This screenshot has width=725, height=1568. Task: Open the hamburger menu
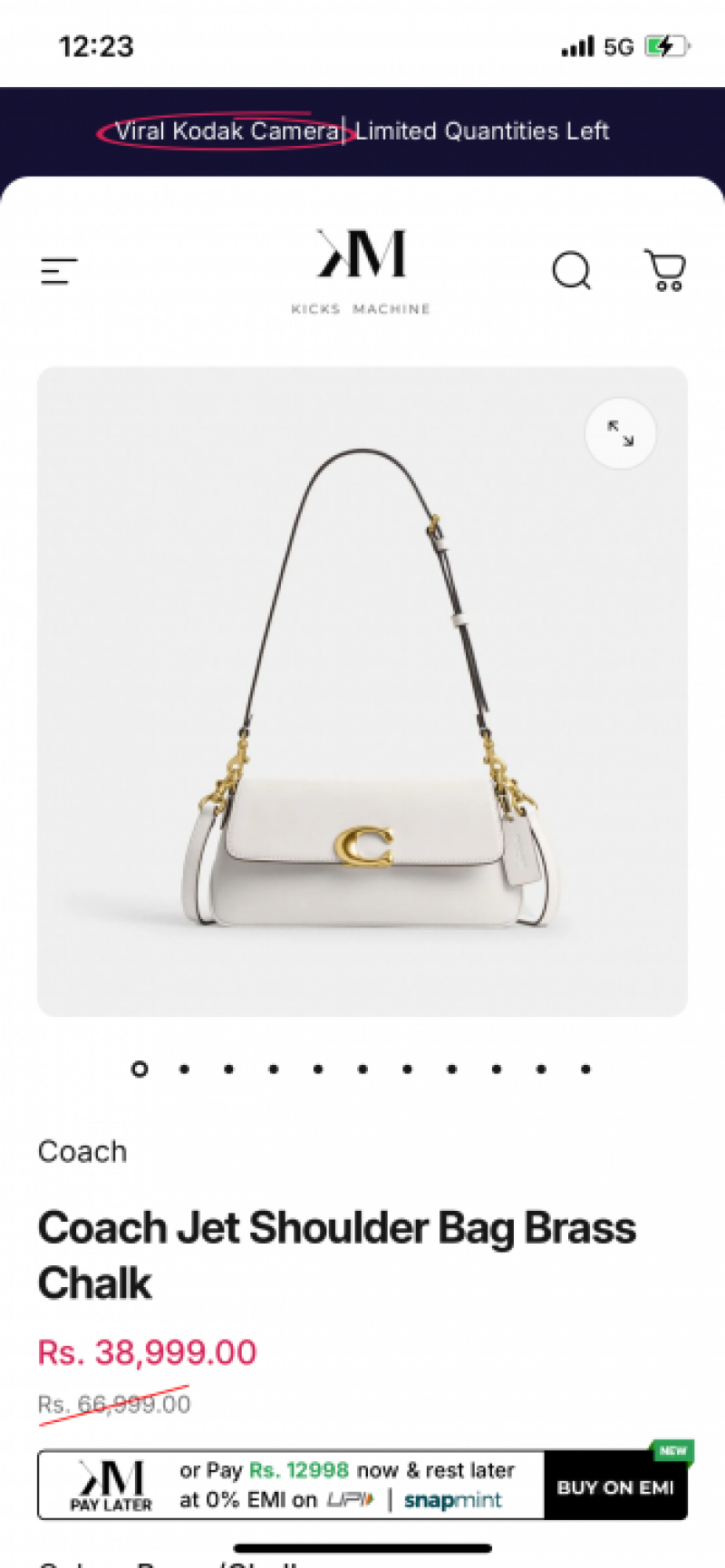tap(59, 270)
